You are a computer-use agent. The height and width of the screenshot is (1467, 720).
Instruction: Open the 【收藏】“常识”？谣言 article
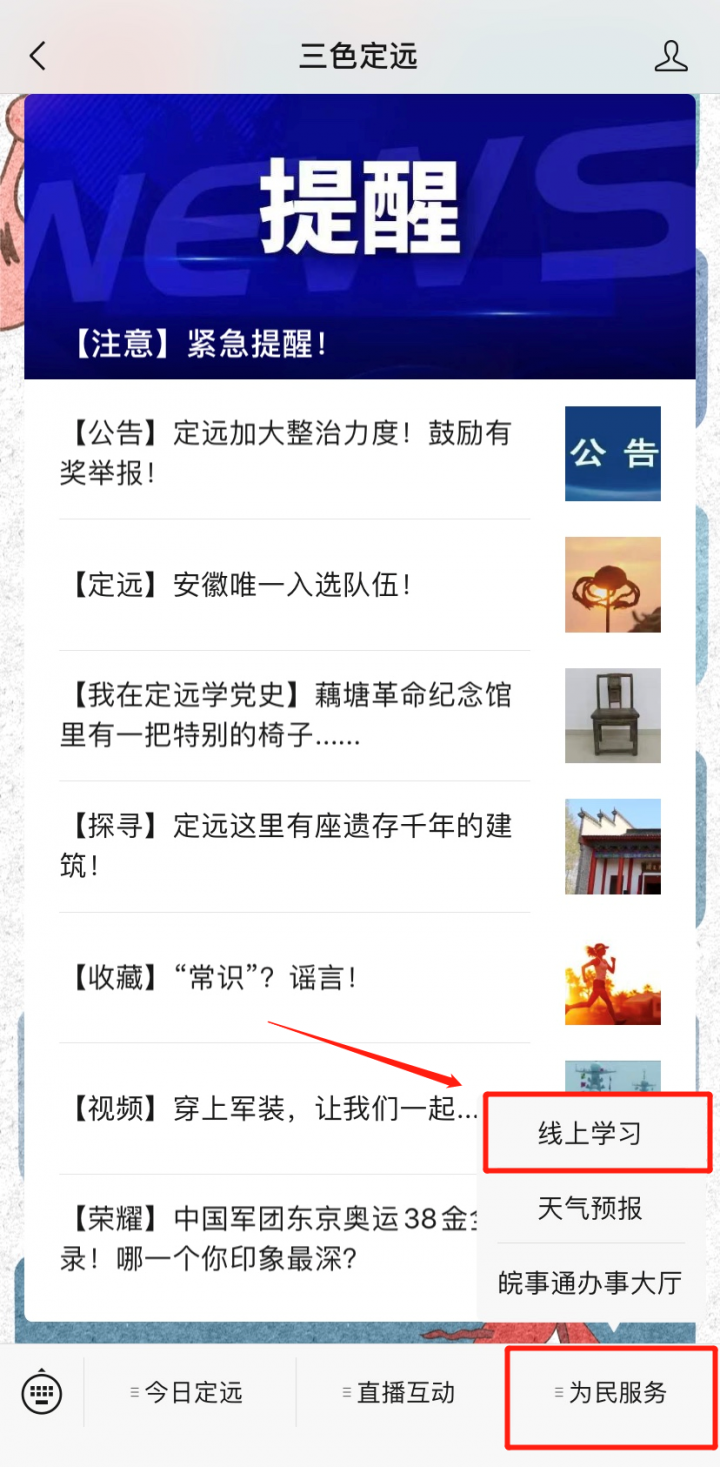290,978
